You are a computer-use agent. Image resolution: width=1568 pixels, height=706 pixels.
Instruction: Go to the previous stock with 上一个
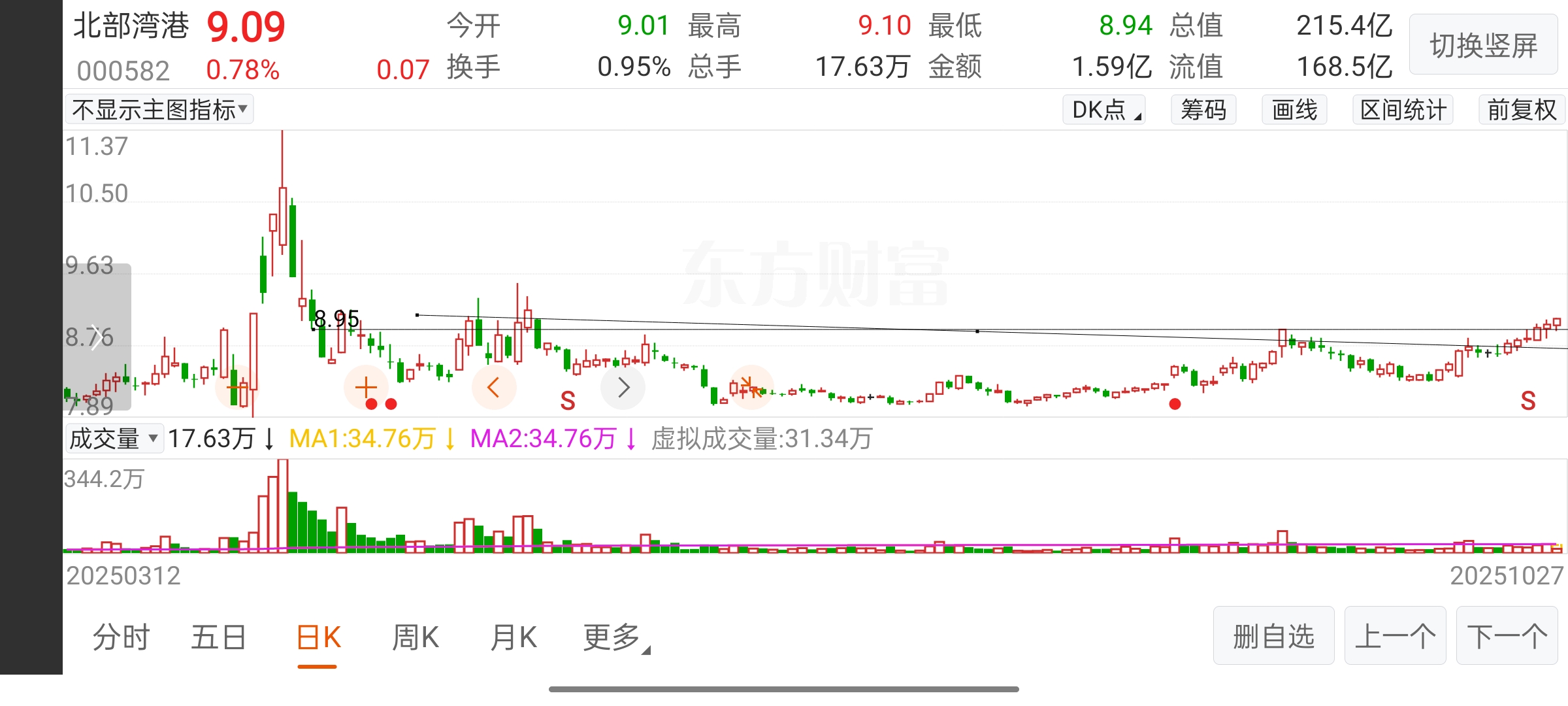tap(1395, 635)
